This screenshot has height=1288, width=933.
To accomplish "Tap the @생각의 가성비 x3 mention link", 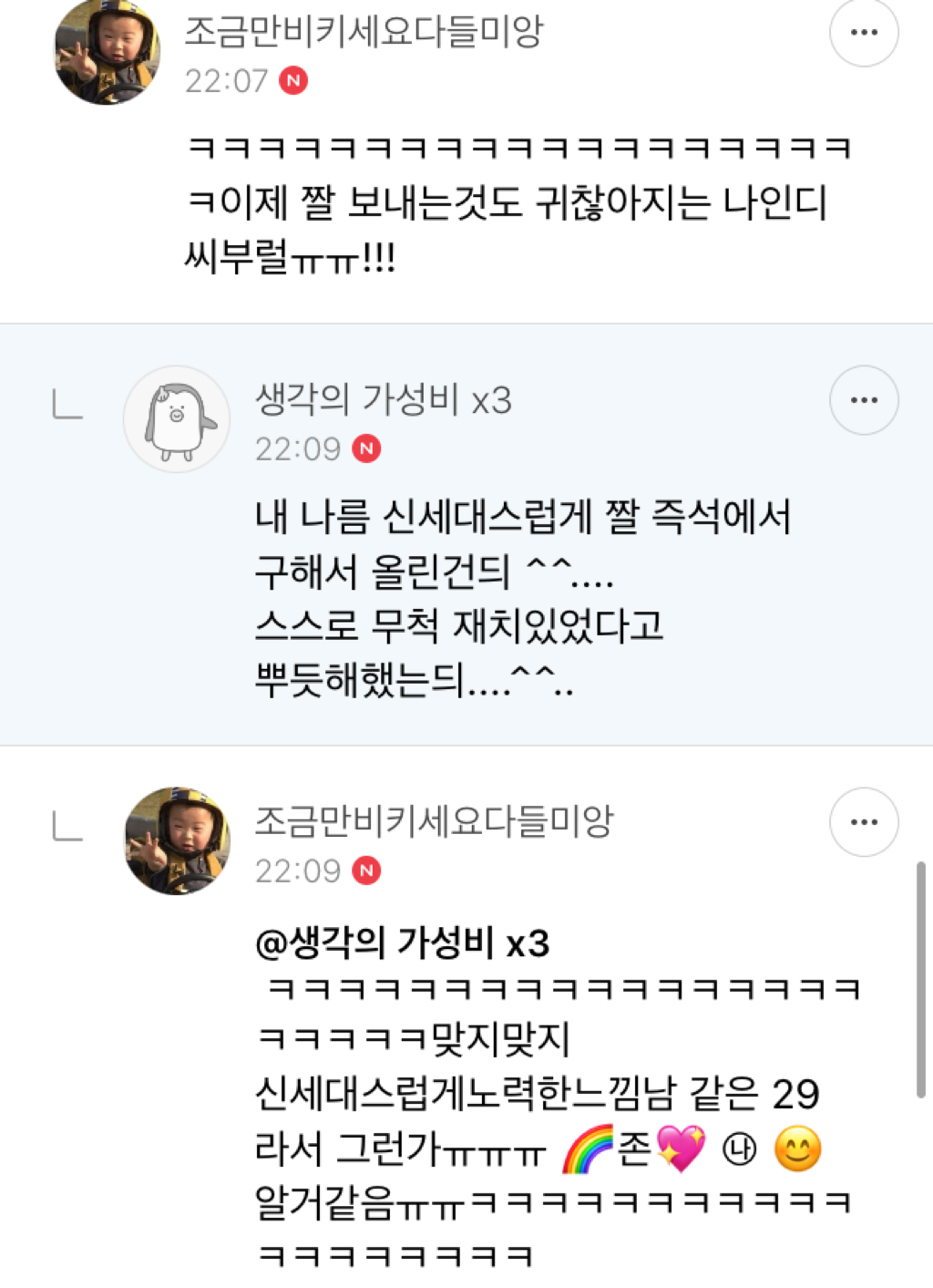I will pos(402,943).
